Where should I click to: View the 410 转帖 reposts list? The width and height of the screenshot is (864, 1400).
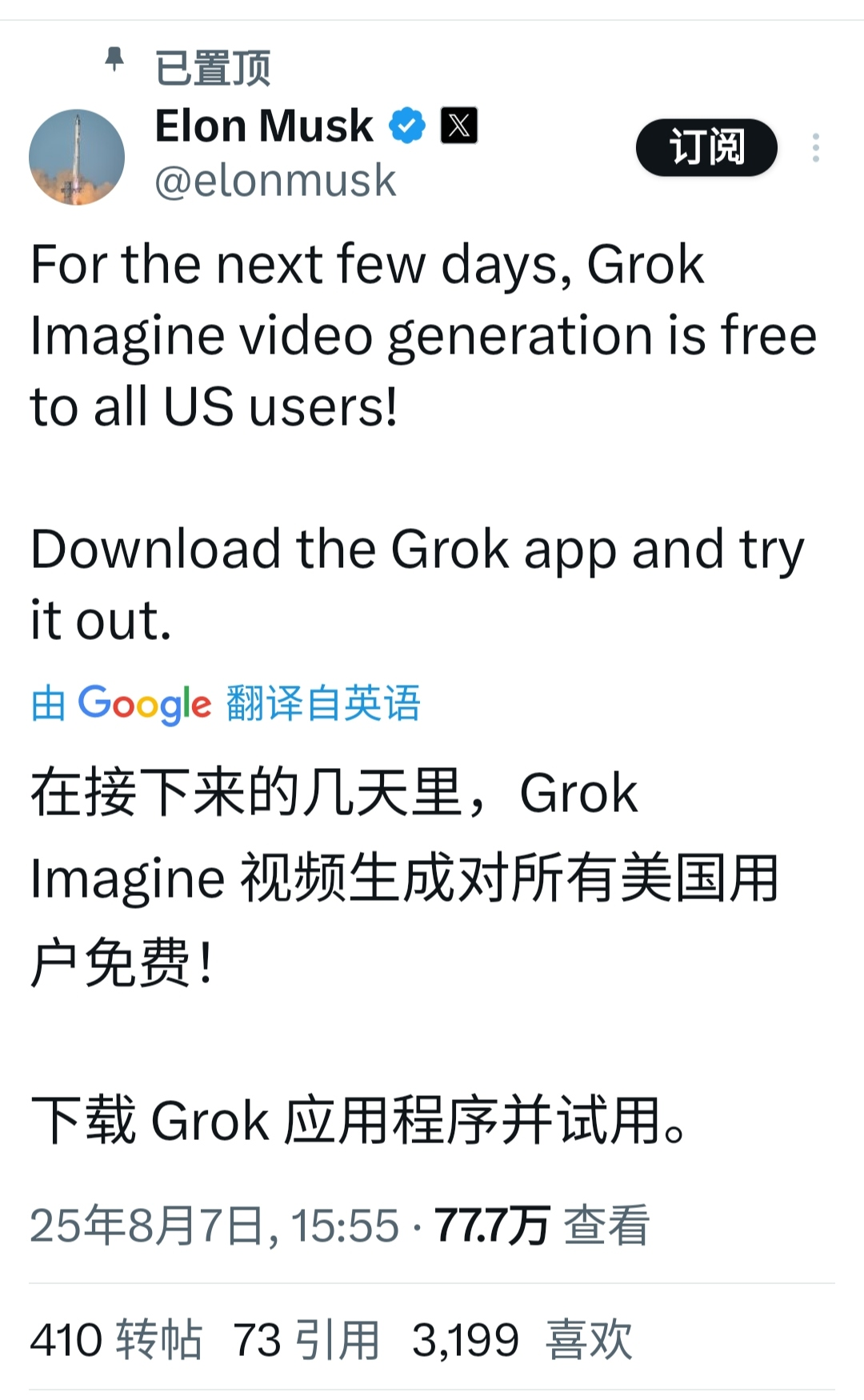pyautogui.click(x=116, y=1339)
